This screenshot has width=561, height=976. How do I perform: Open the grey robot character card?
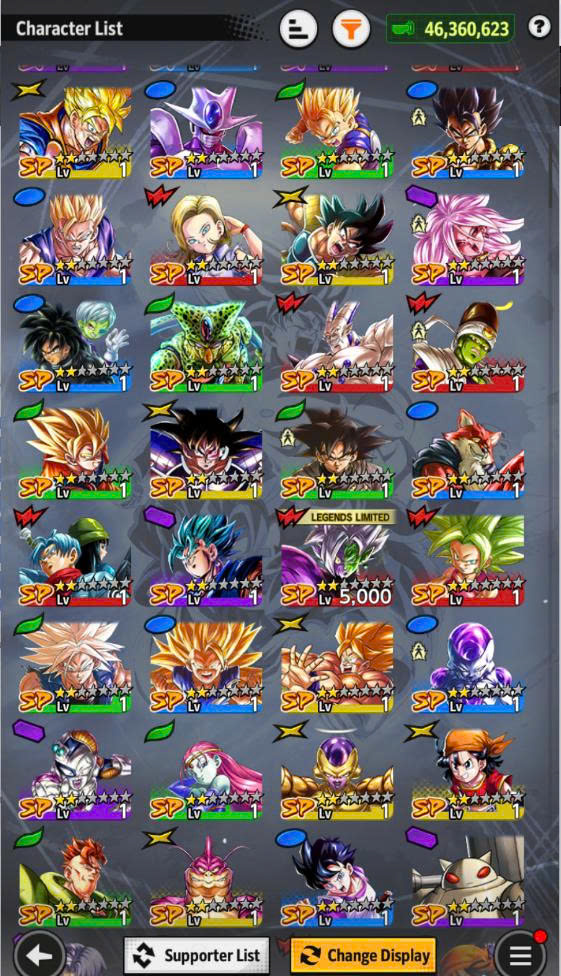coord(468,878)
